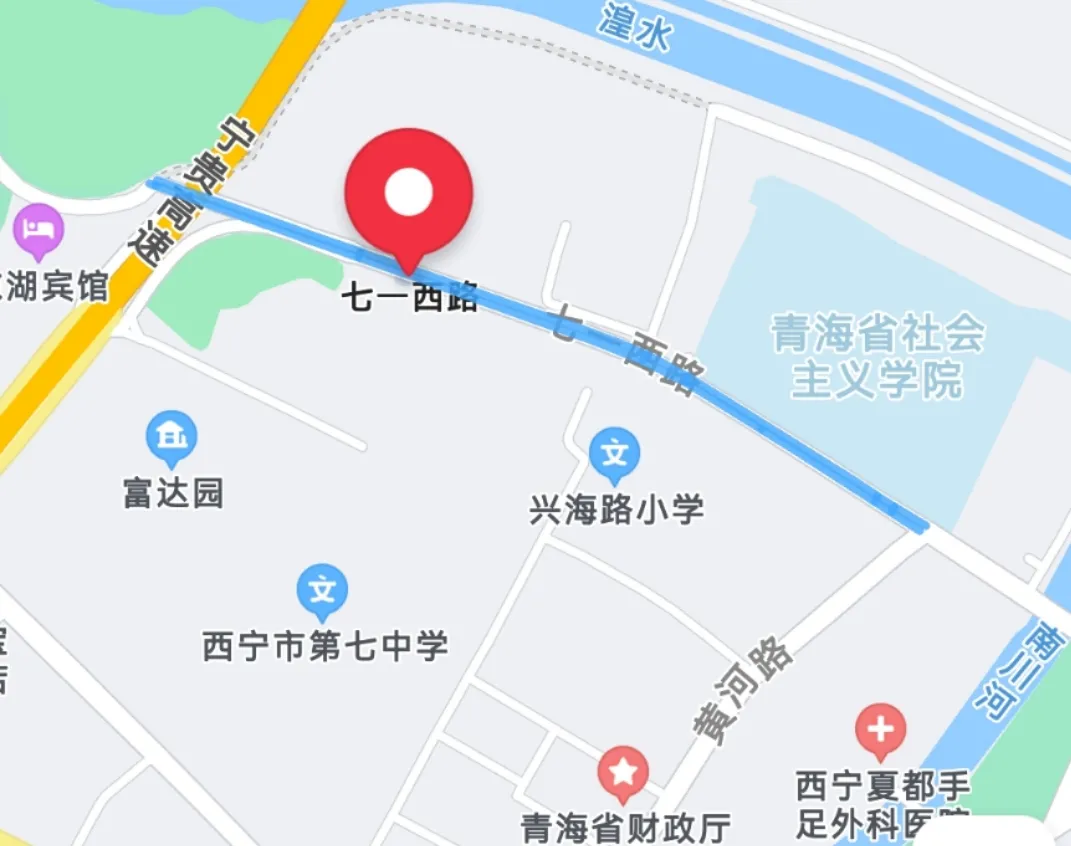The width and height of the screenshot is (1071, 846).
Task: Tap the 青海省财政厅 star marker
Action: 623,772
